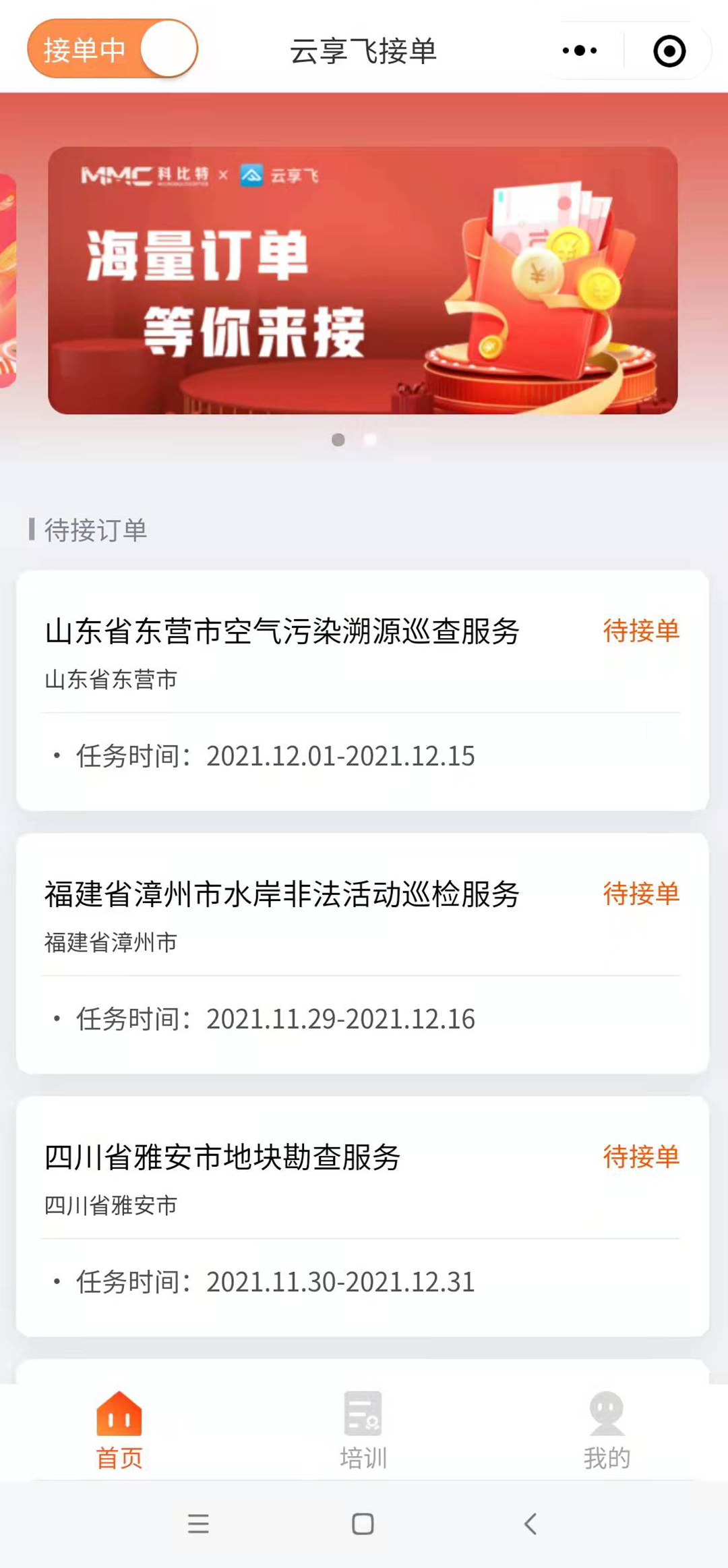Tap the system home button
This screenshot has height=1568, width=728.
[363, 1523]
